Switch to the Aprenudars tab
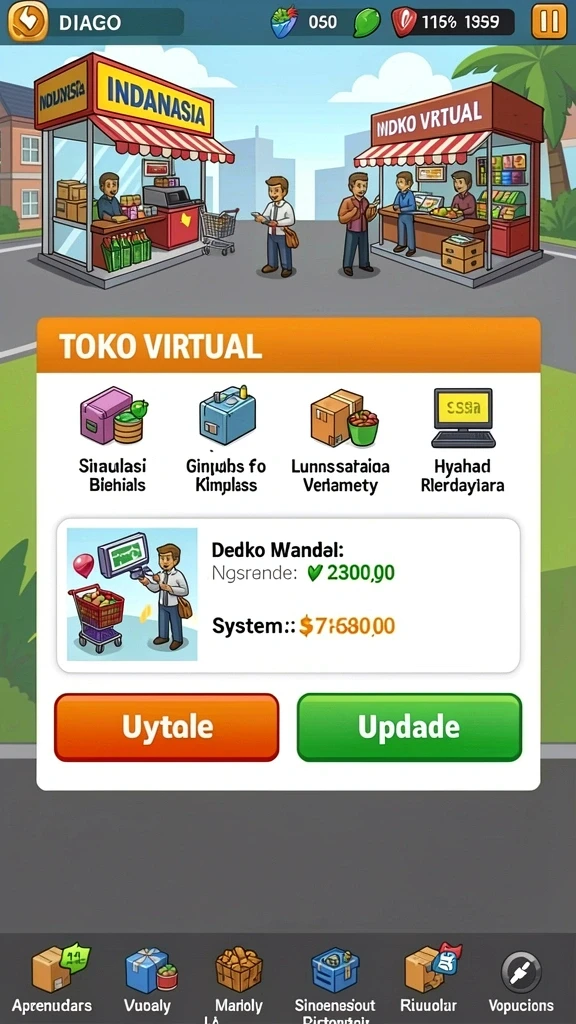This screenshot has width=576, height=1024. pyautogui.click(x=52, y=980)
